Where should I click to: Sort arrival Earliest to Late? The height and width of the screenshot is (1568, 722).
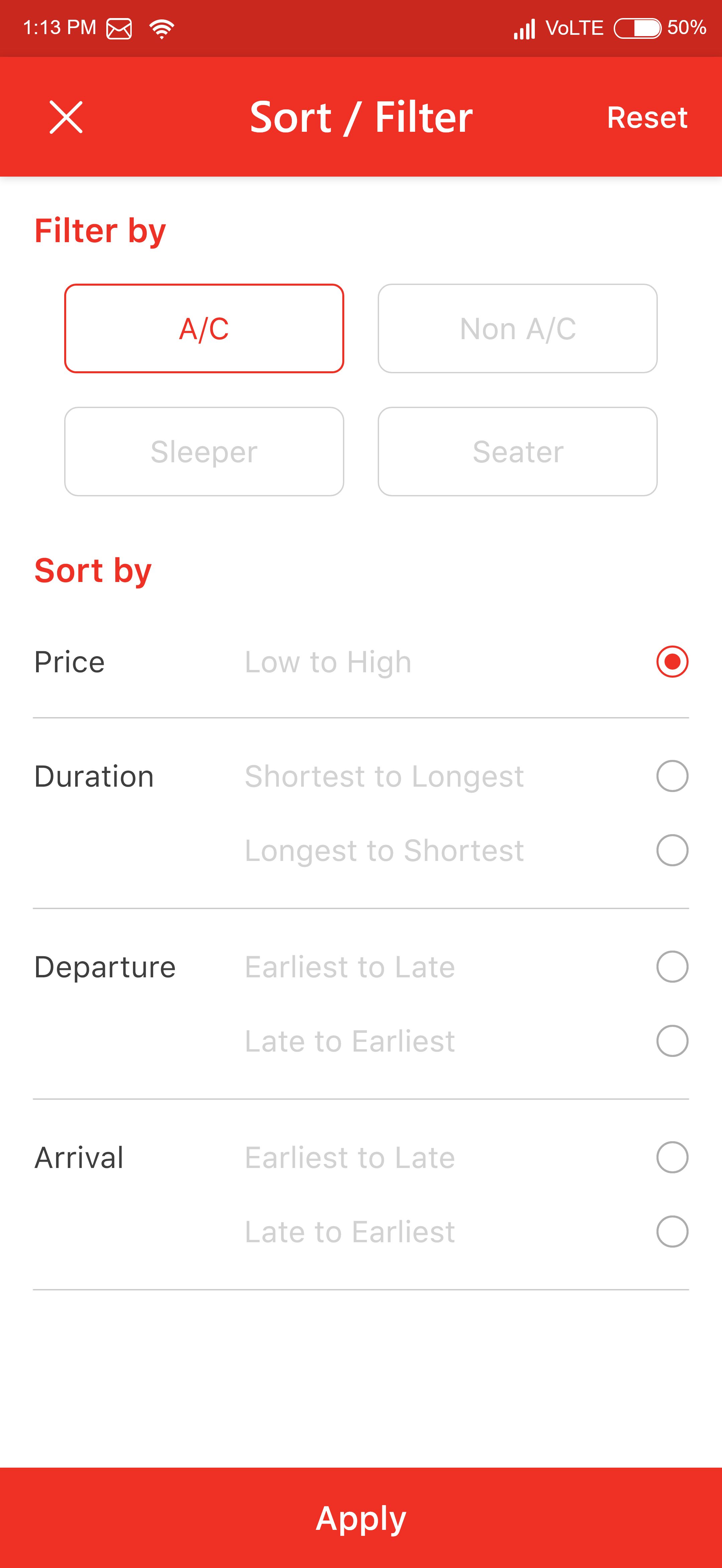pos(672,1157)
